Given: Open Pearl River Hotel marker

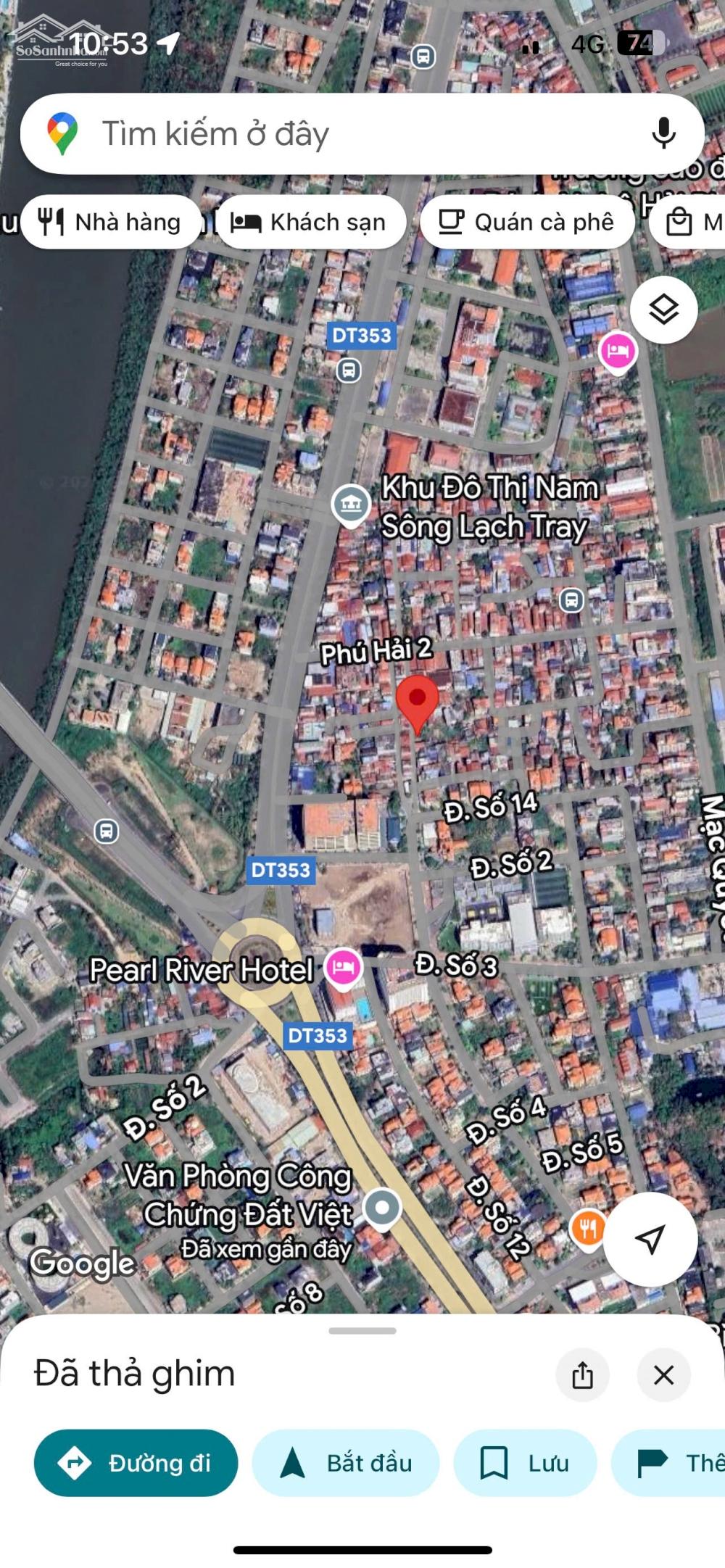Looking at the screenshot, I should tap(343, 967).
